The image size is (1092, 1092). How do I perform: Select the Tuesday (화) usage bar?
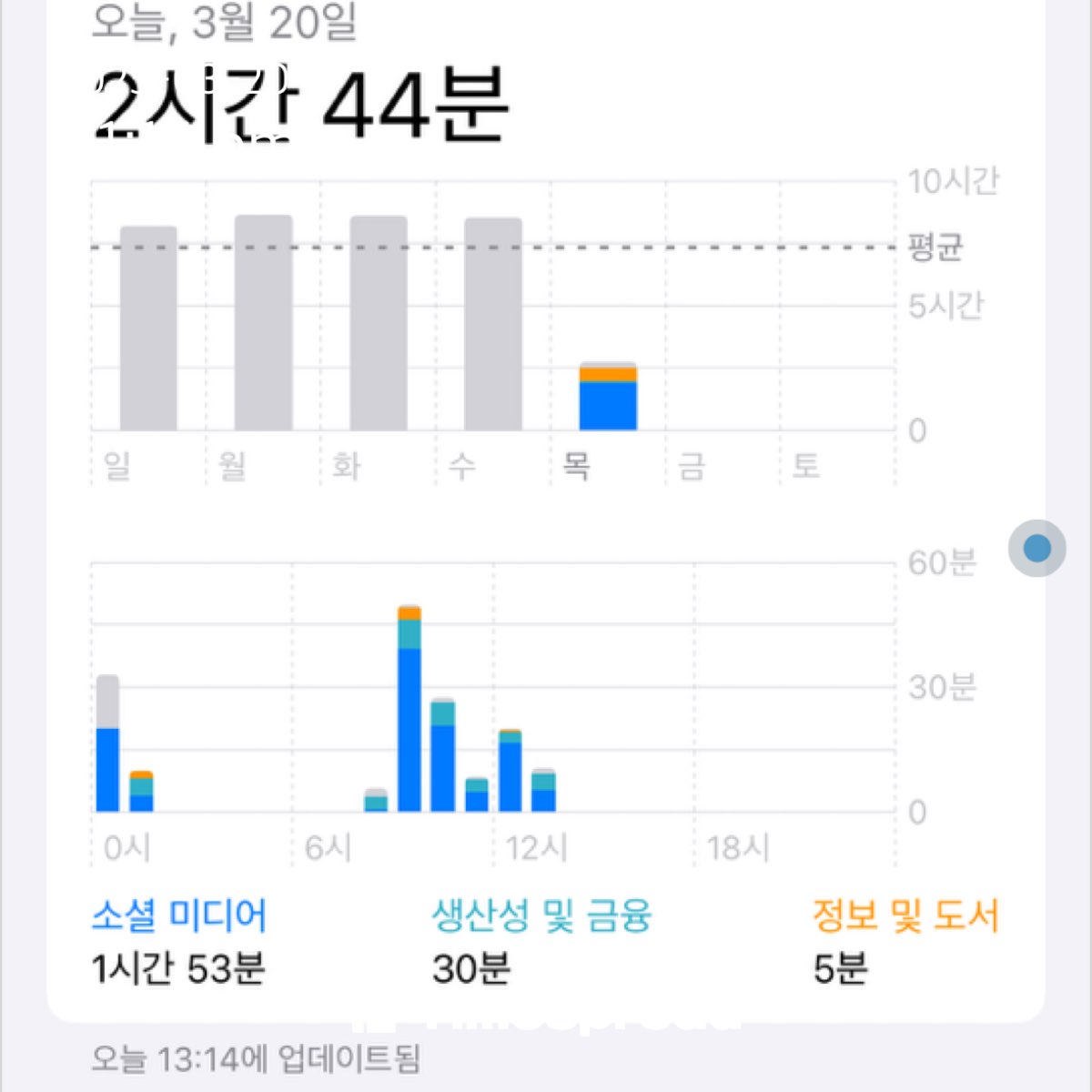(379, 323)
